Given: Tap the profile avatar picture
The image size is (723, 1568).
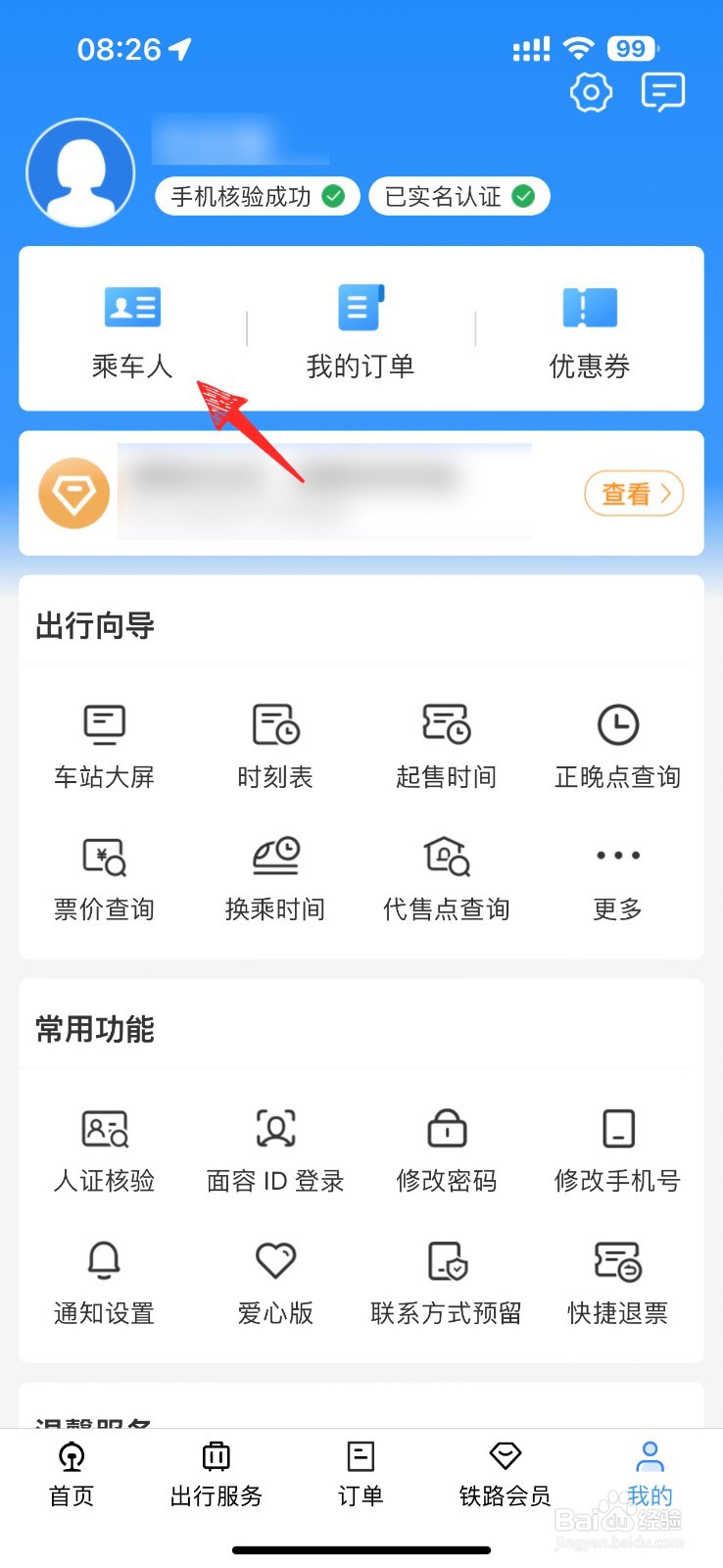Looking at the screenshot, I should click(80, 171).
